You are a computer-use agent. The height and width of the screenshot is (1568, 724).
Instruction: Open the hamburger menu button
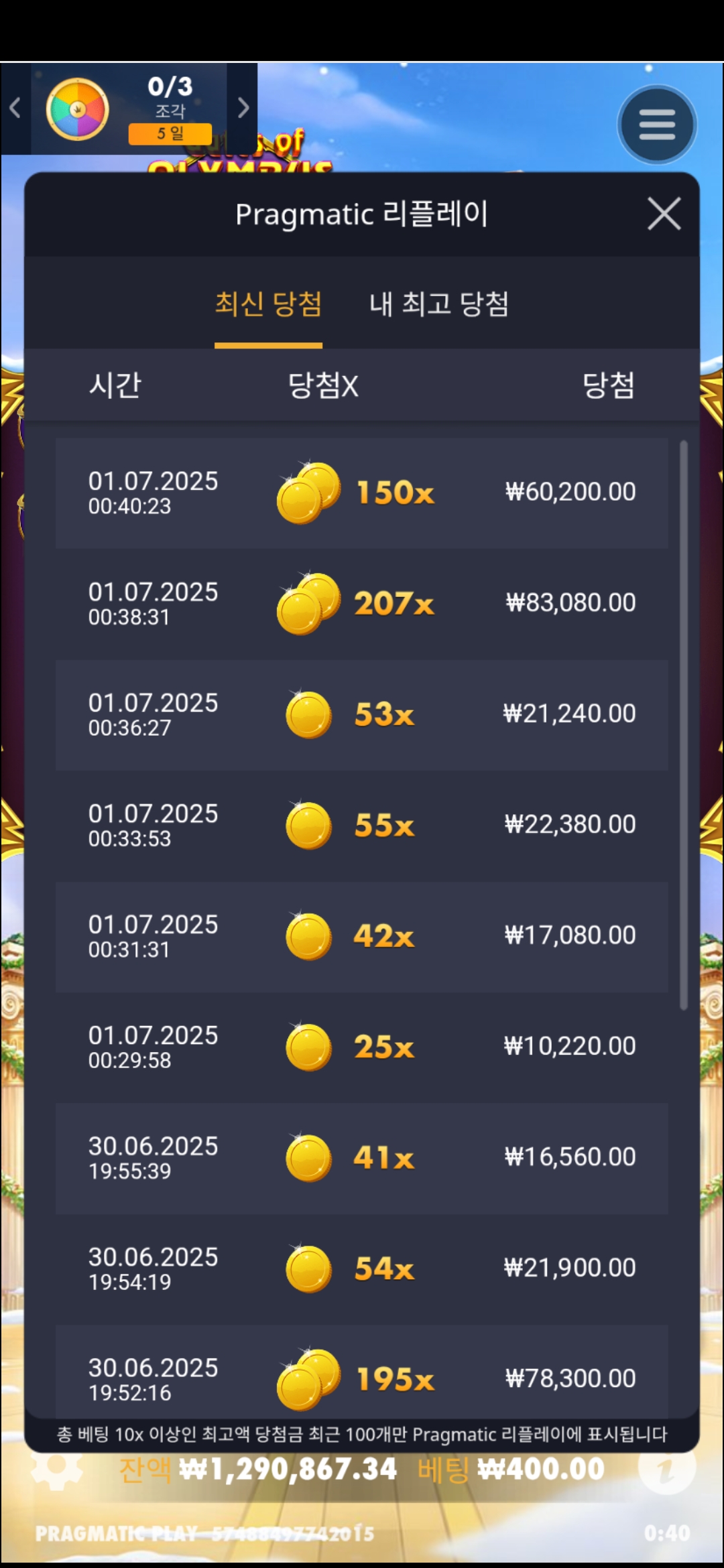click(657, 125)
